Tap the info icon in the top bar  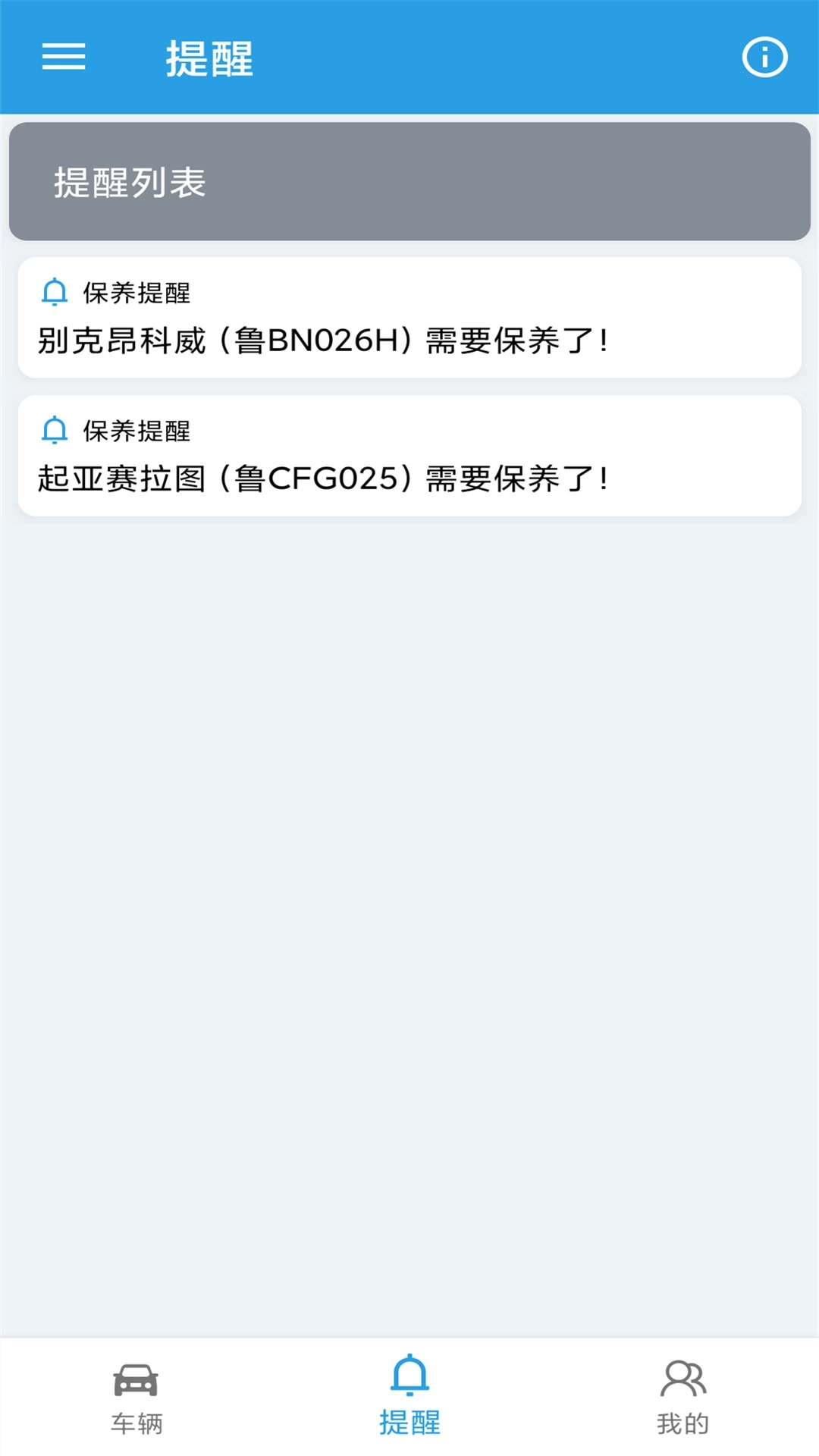[x=765, y=57]
